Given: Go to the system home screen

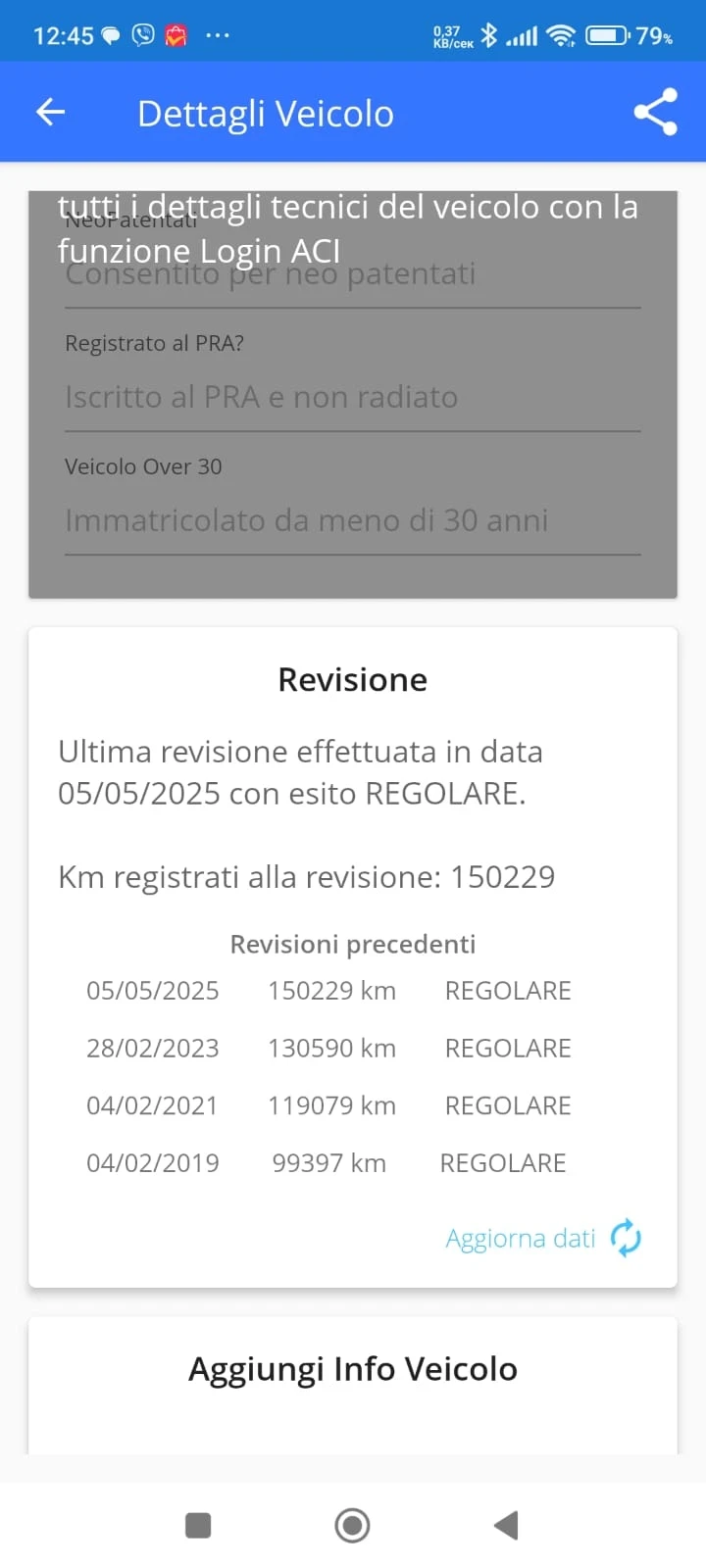Looking at the screenshot, I should (x=352, y=1525).
